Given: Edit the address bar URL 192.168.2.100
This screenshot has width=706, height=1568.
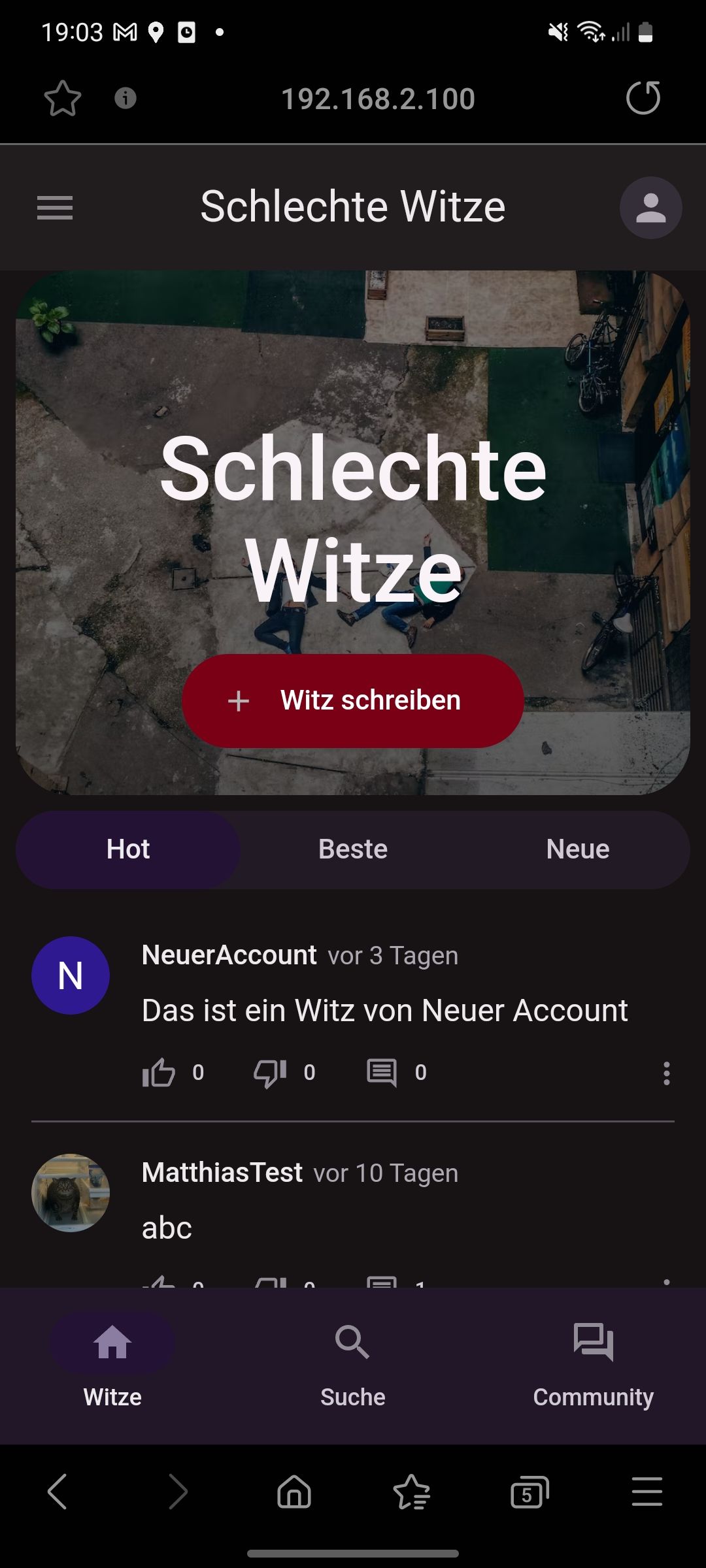Looking at the screenshot, I should click(378, 99).
